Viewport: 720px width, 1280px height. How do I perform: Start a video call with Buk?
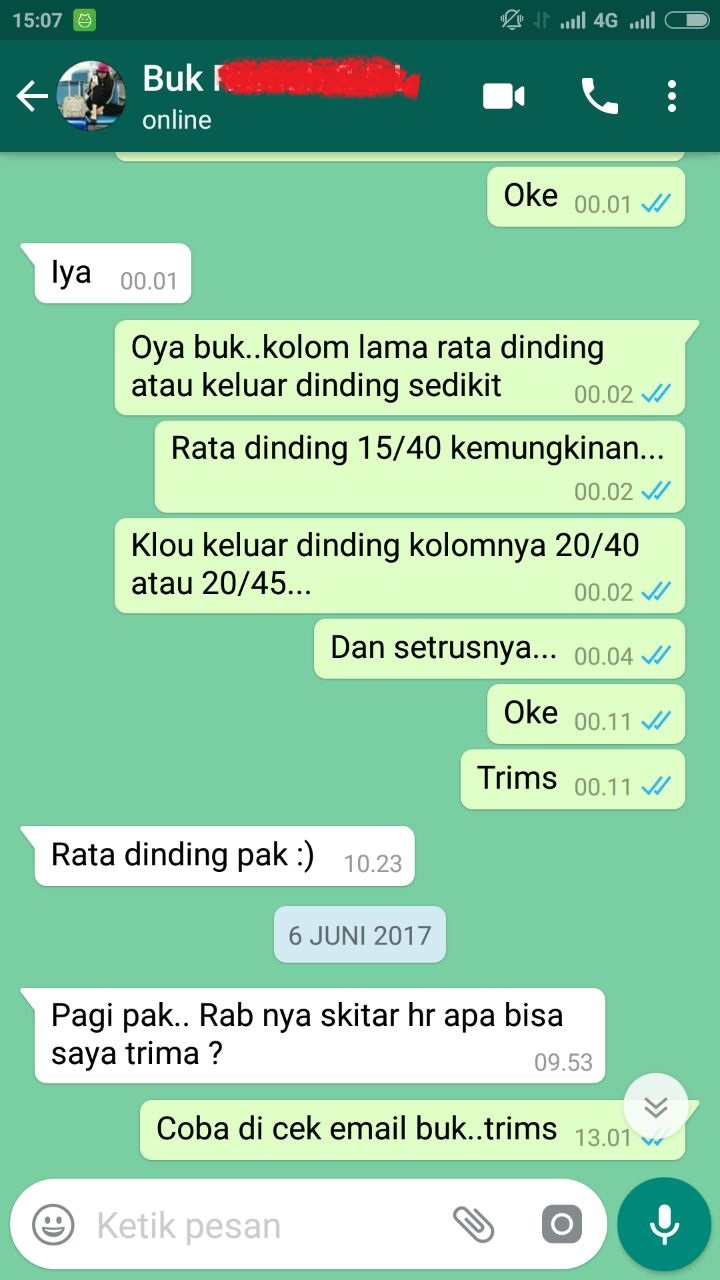tap(504, 95)
